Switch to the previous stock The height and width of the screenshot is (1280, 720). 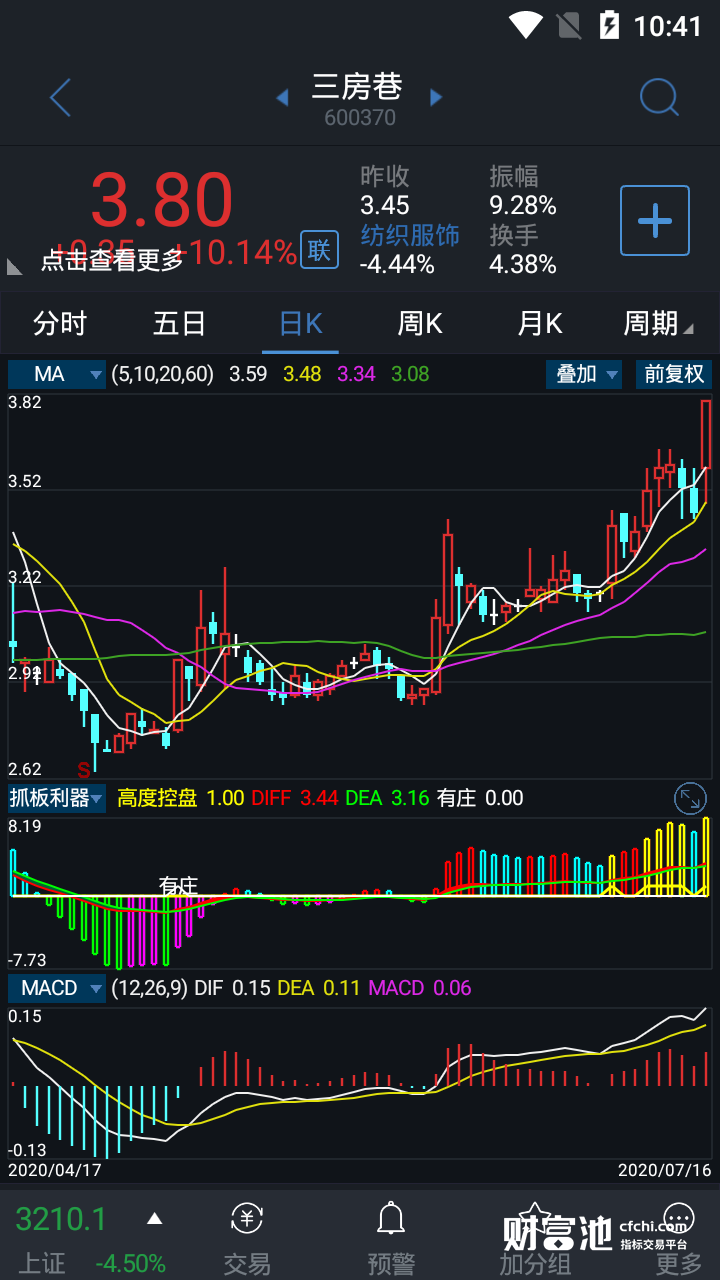[282, 98]
